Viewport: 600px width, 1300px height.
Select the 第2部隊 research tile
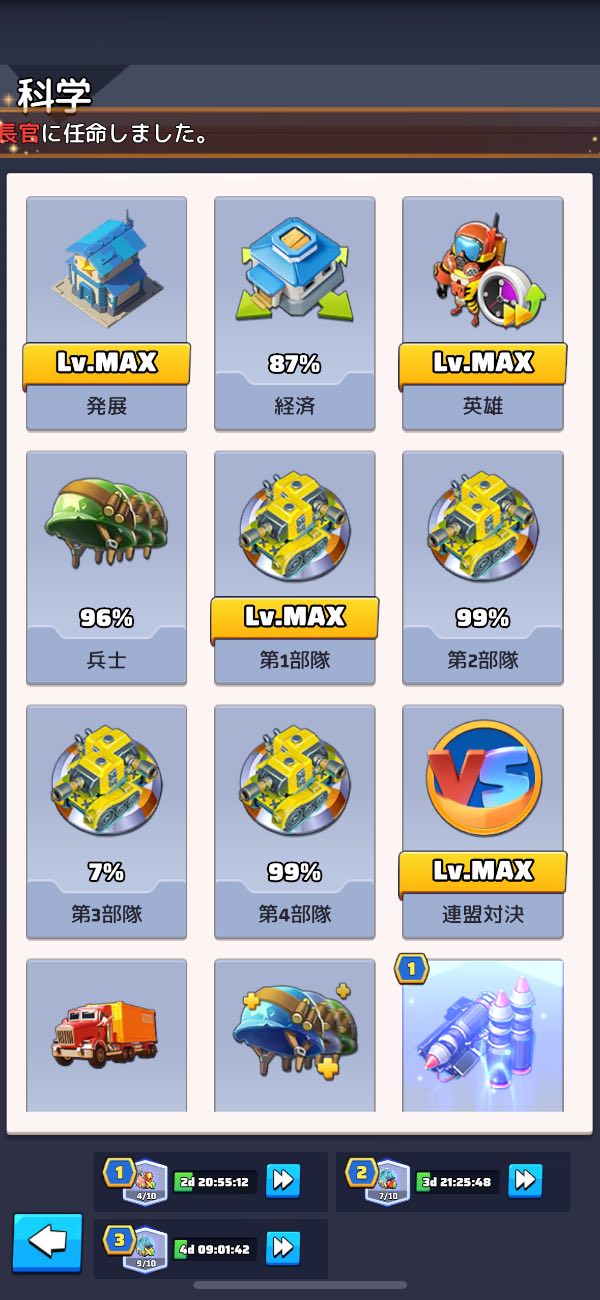(482, 567)
